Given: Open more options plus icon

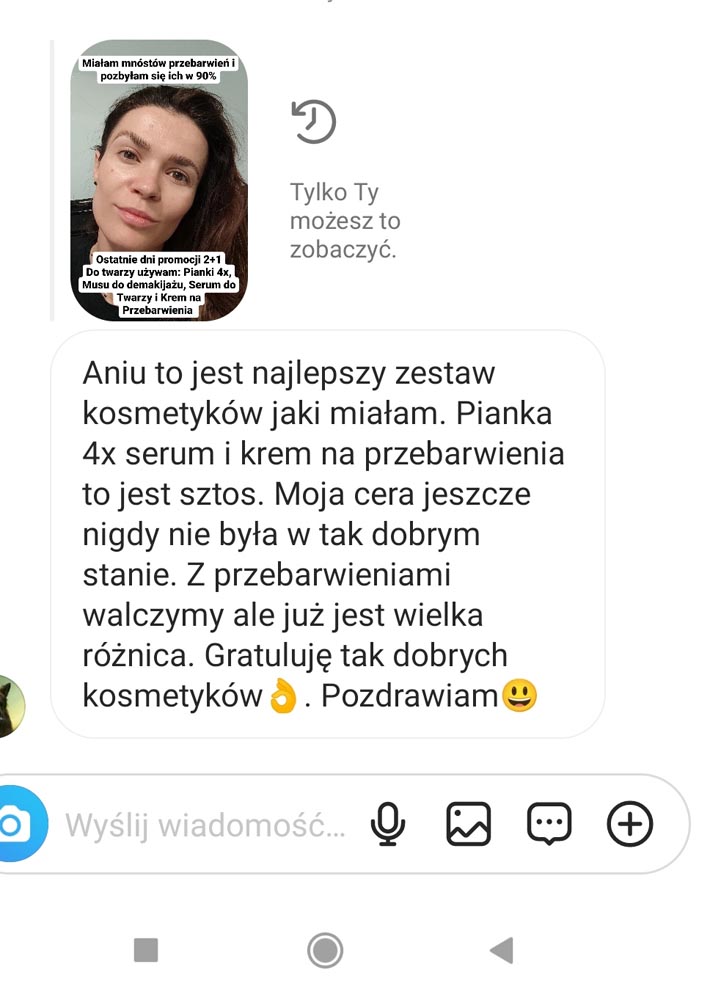Looking at the screenshot, I should pos(630,825).
